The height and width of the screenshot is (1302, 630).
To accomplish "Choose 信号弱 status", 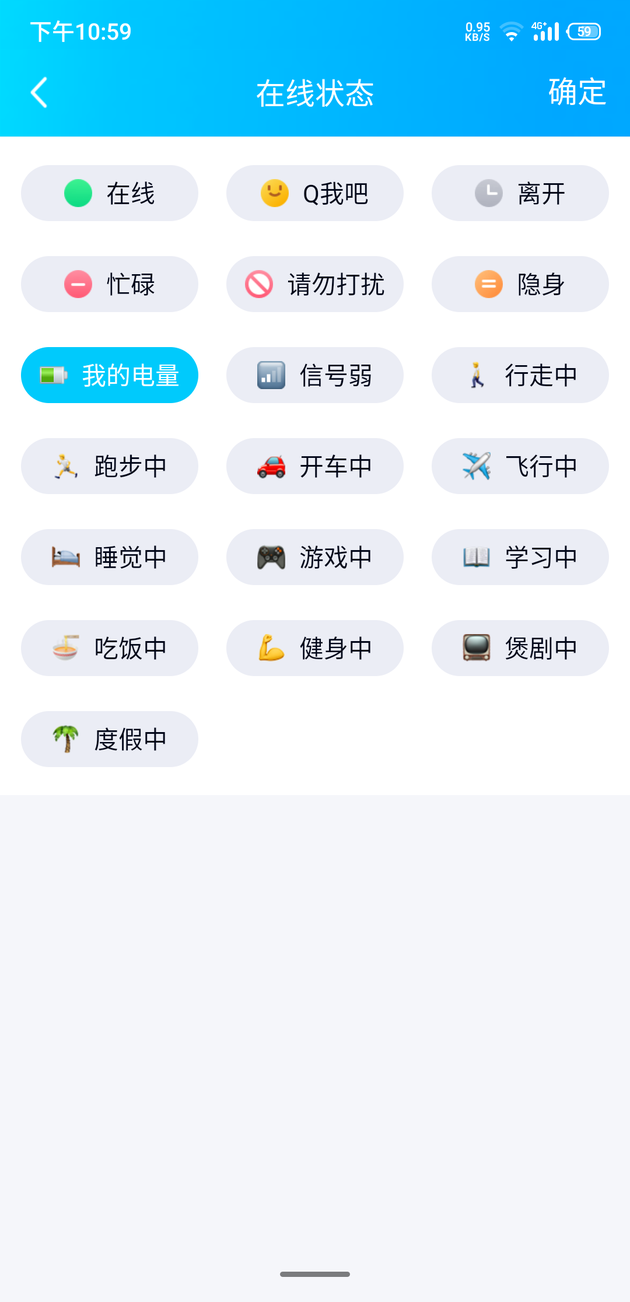I will click(x=315, y=375).
